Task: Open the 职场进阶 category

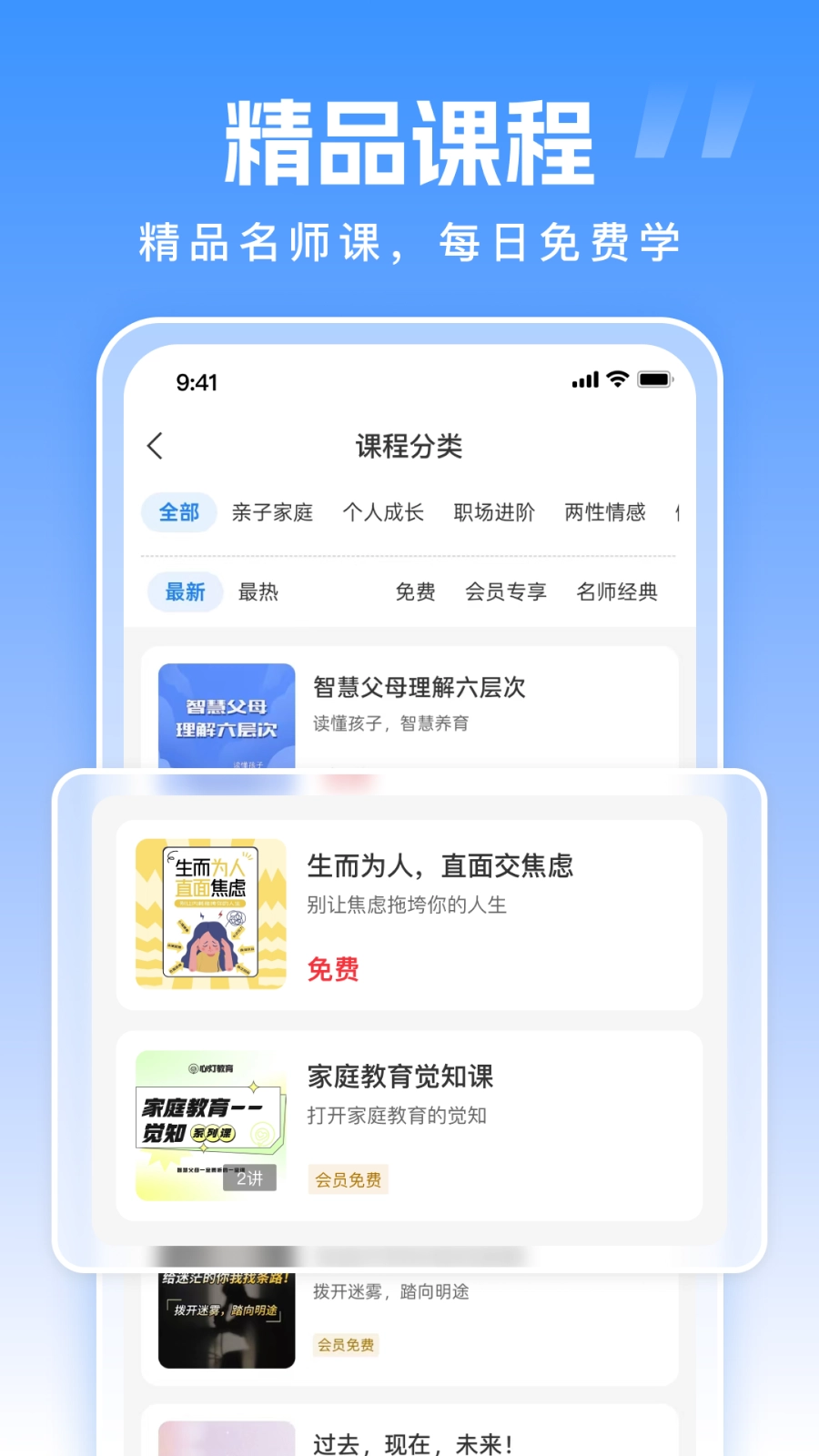Action: point(492,512)
